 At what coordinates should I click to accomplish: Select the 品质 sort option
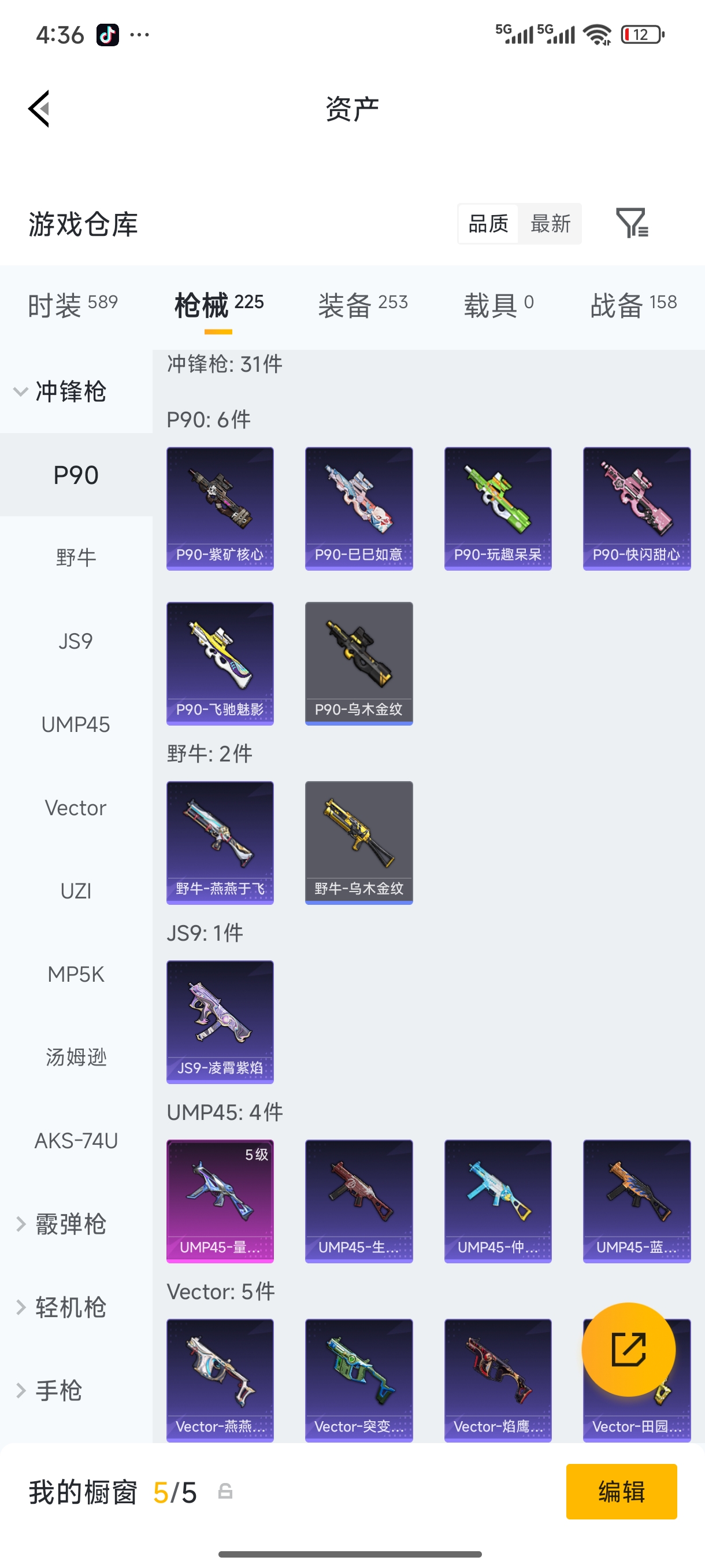pyautogui.click(x=488, y=224)
